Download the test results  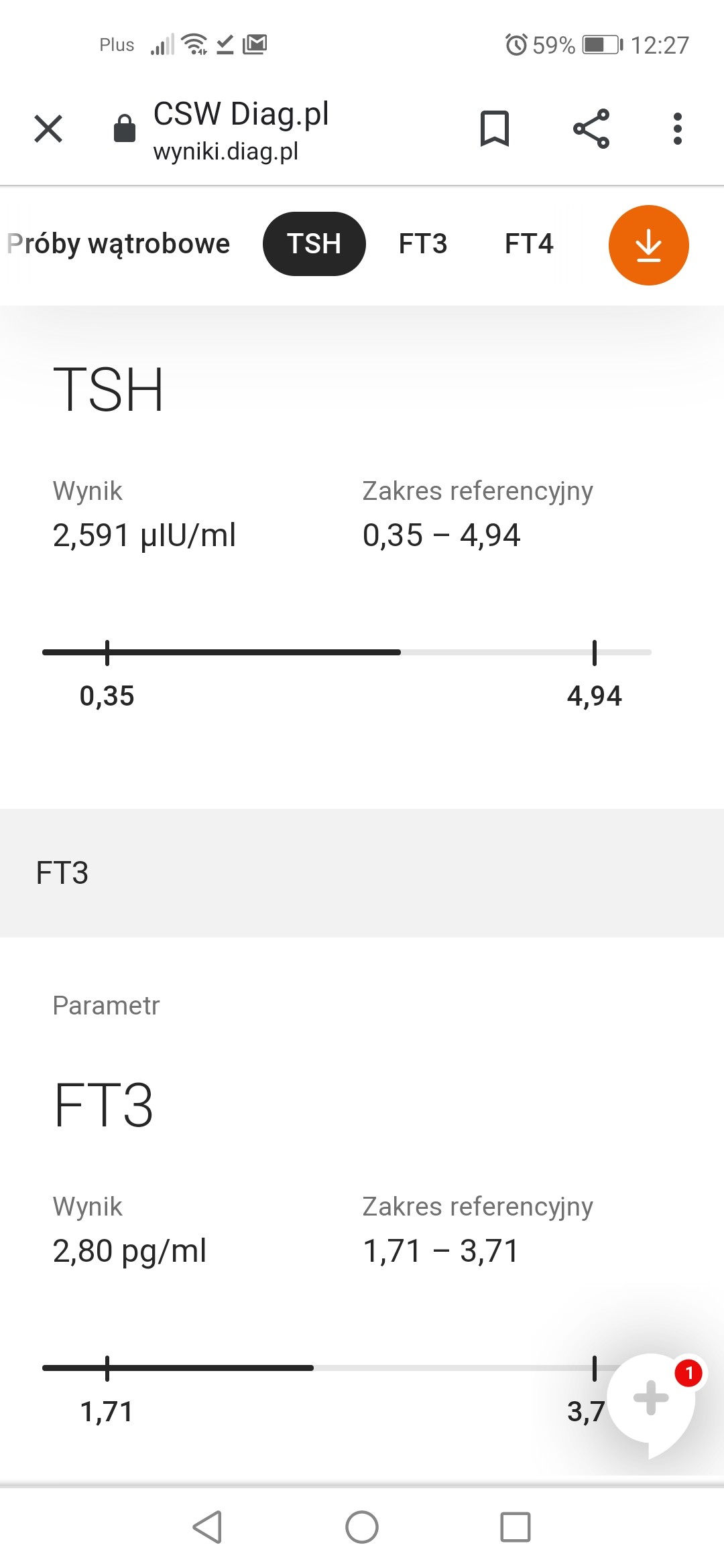tap(648, 245)
